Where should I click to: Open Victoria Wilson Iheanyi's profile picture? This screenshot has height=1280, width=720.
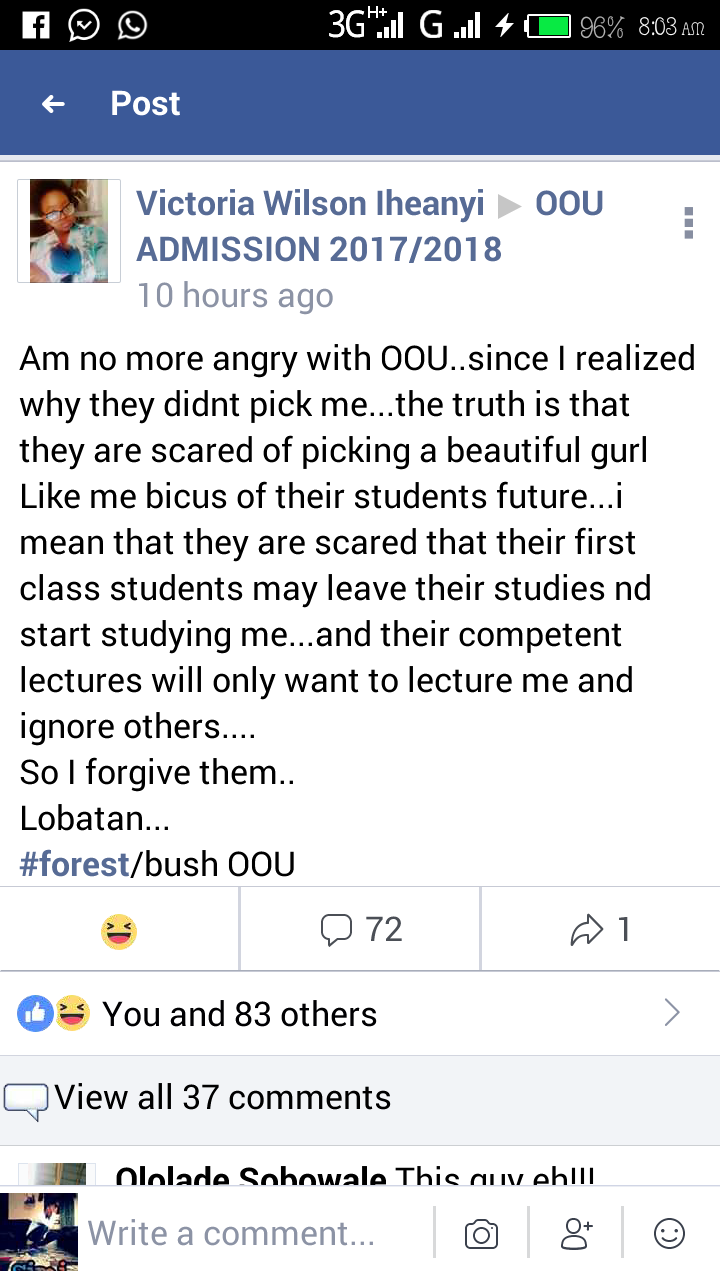pyautogui.click(x=69, y=230)
